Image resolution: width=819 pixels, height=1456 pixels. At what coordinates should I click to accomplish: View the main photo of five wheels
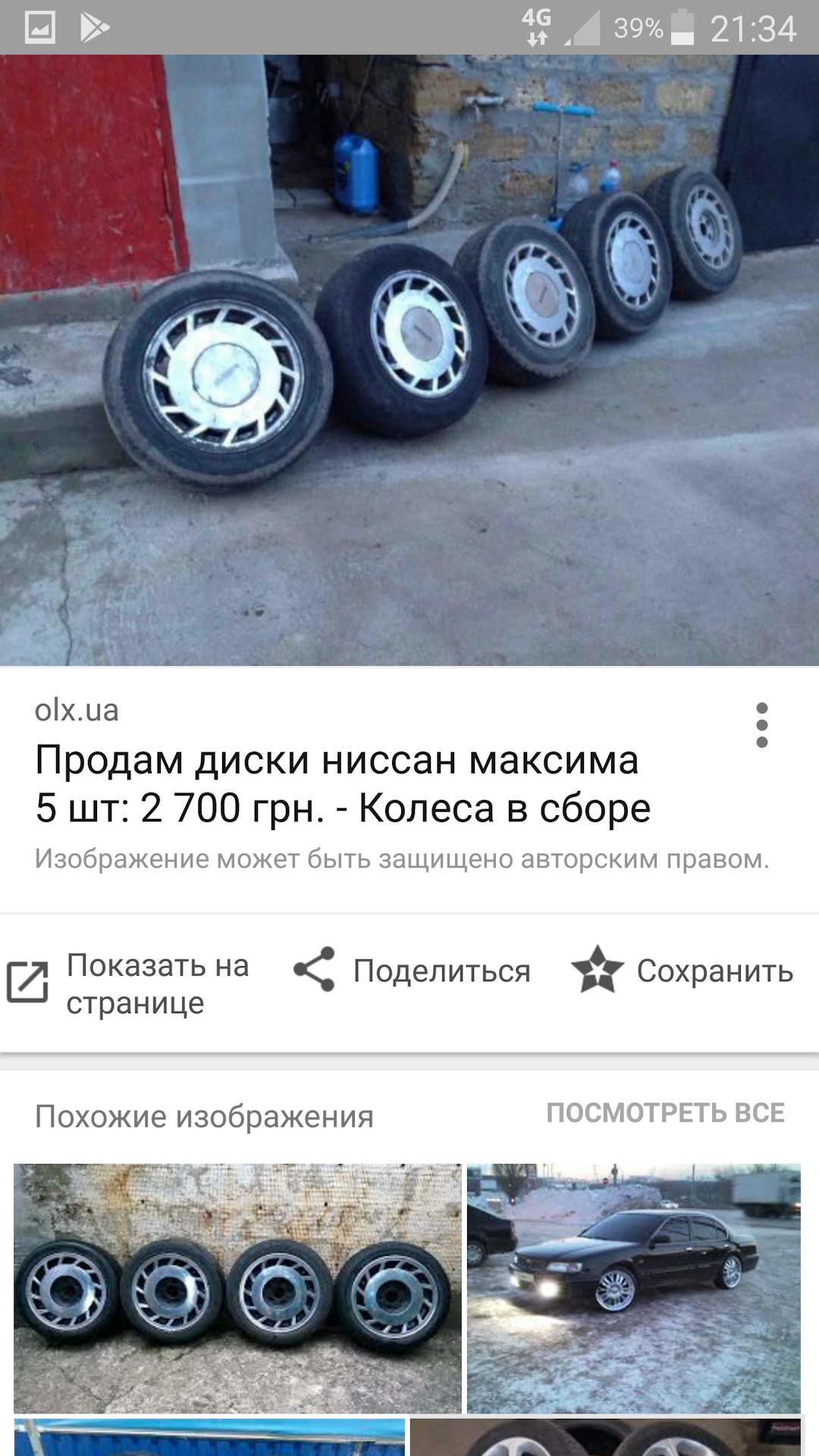(409, 360)
